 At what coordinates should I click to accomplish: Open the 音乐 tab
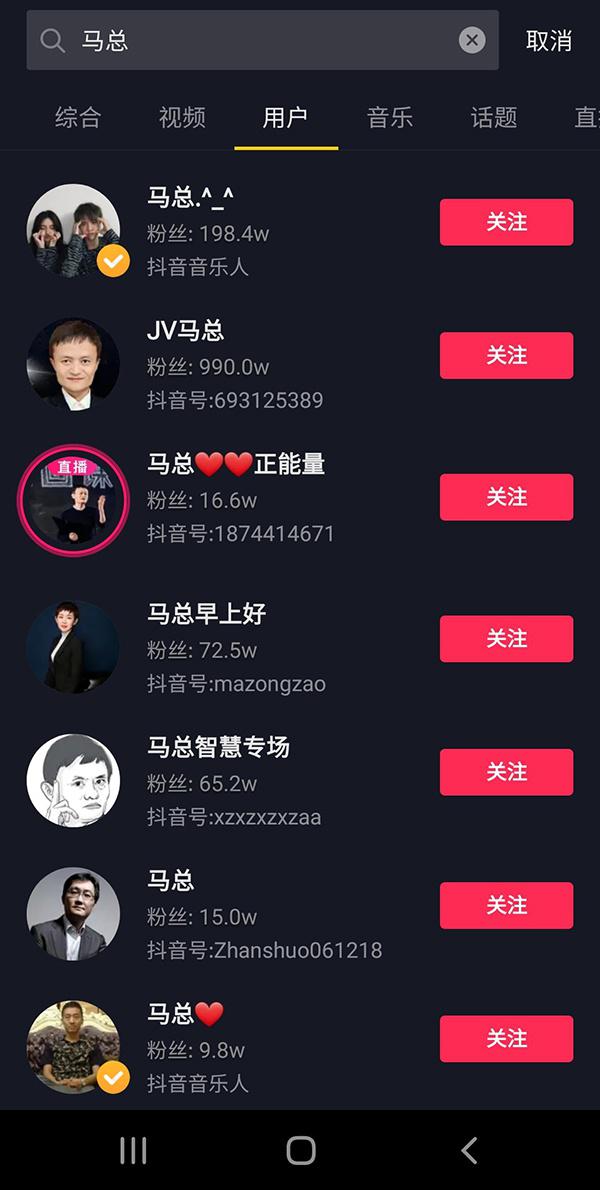pyautogui.click(x=390, y=118)
